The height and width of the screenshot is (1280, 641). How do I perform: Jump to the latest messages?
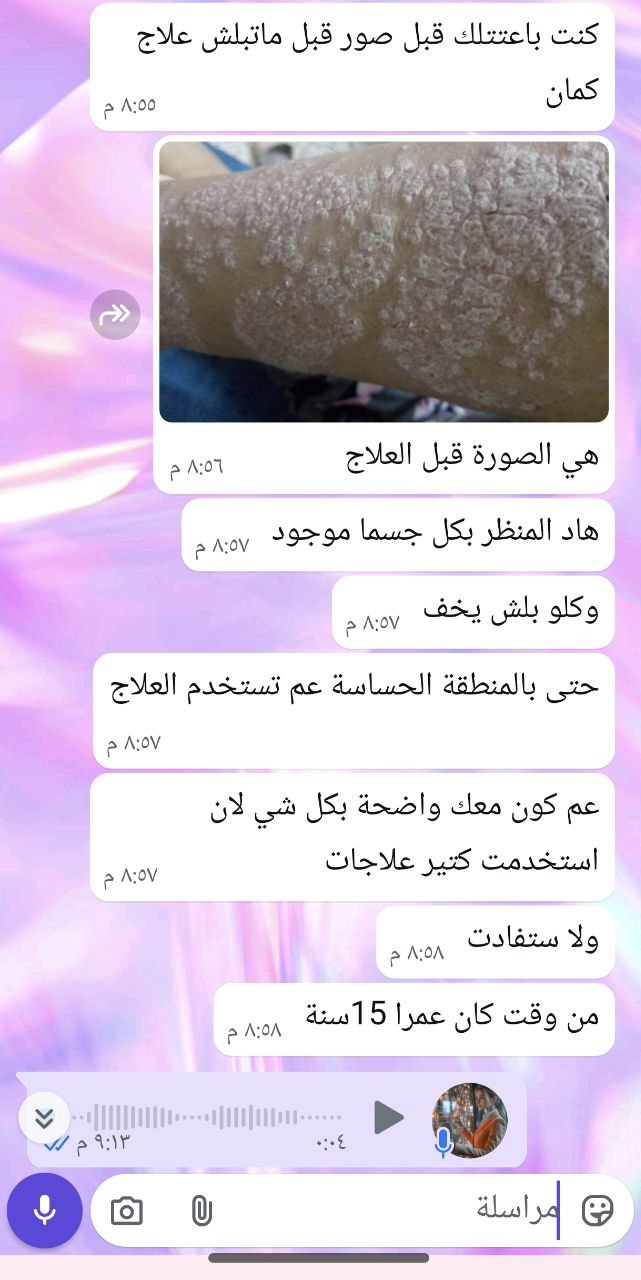pos(43,1117)
